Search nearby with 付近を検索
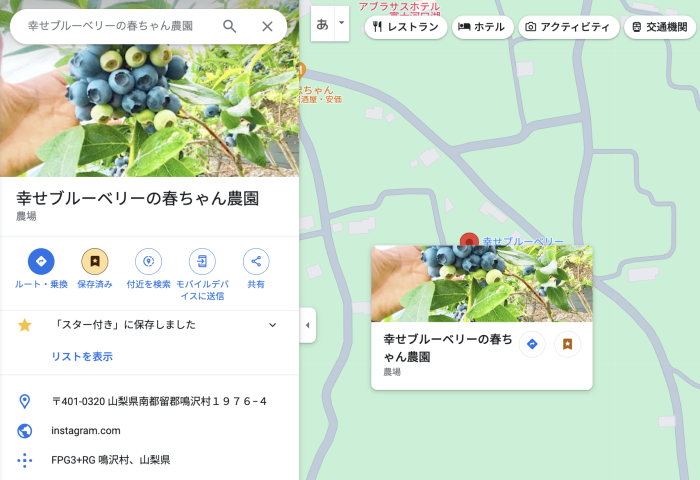 148,262
